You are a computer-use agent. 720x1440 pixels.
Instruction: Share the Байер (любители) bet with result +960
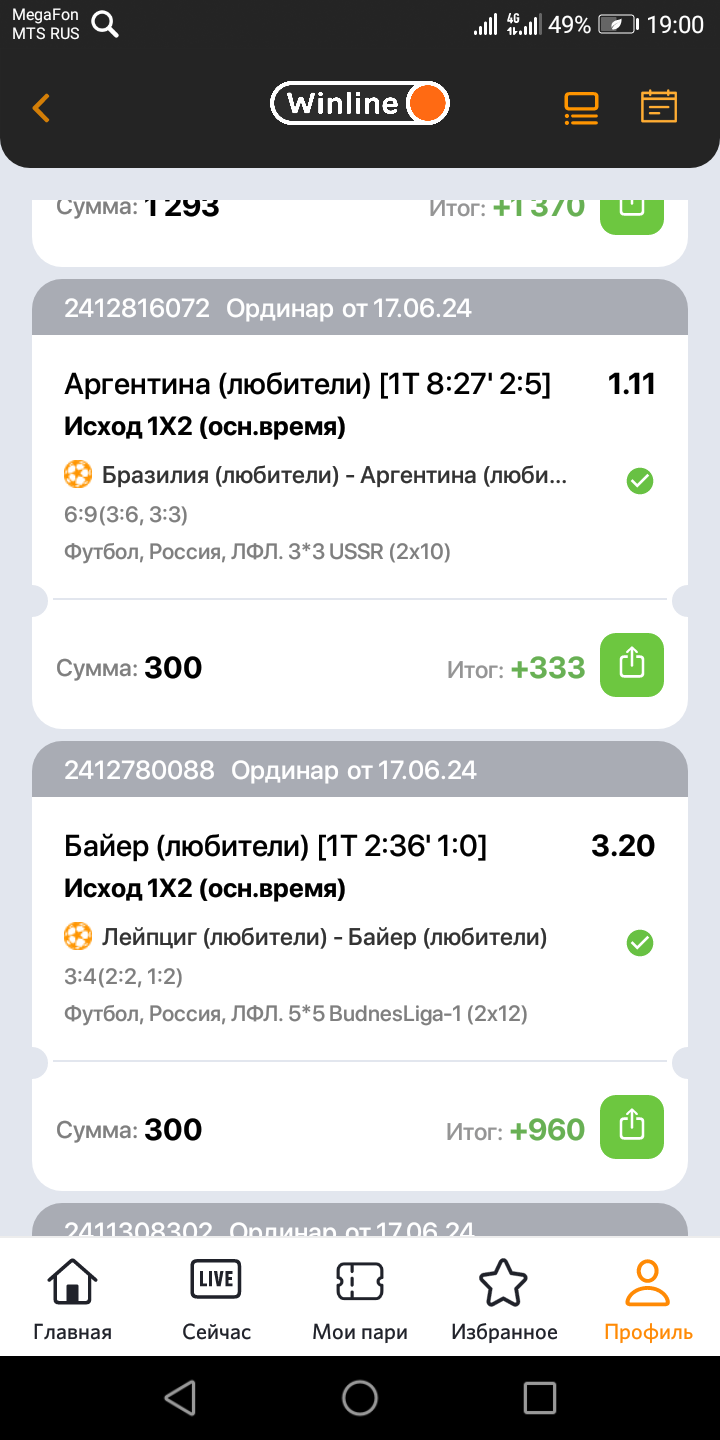(631, 1127)
